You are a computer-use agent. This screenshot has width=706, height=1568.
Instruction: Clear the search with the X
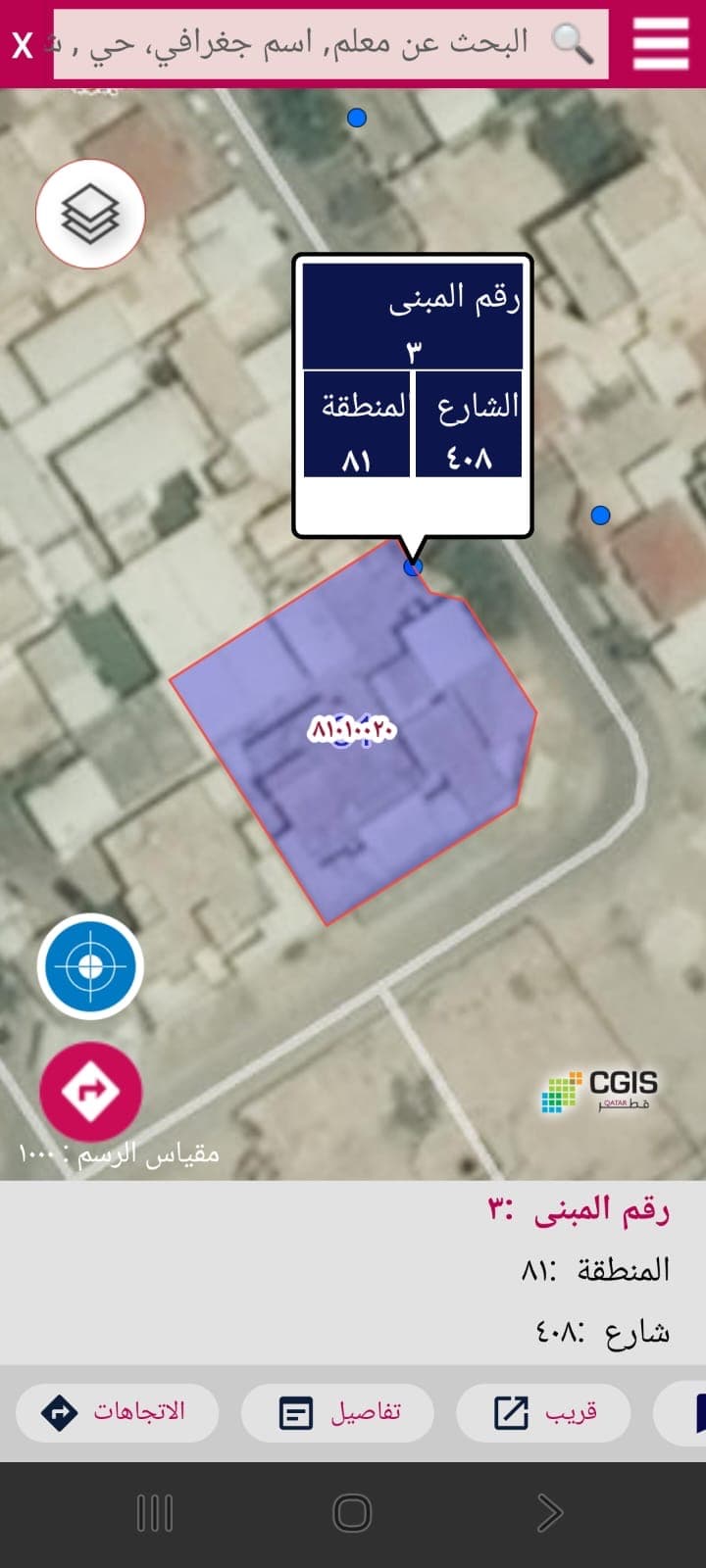[23, 45]
